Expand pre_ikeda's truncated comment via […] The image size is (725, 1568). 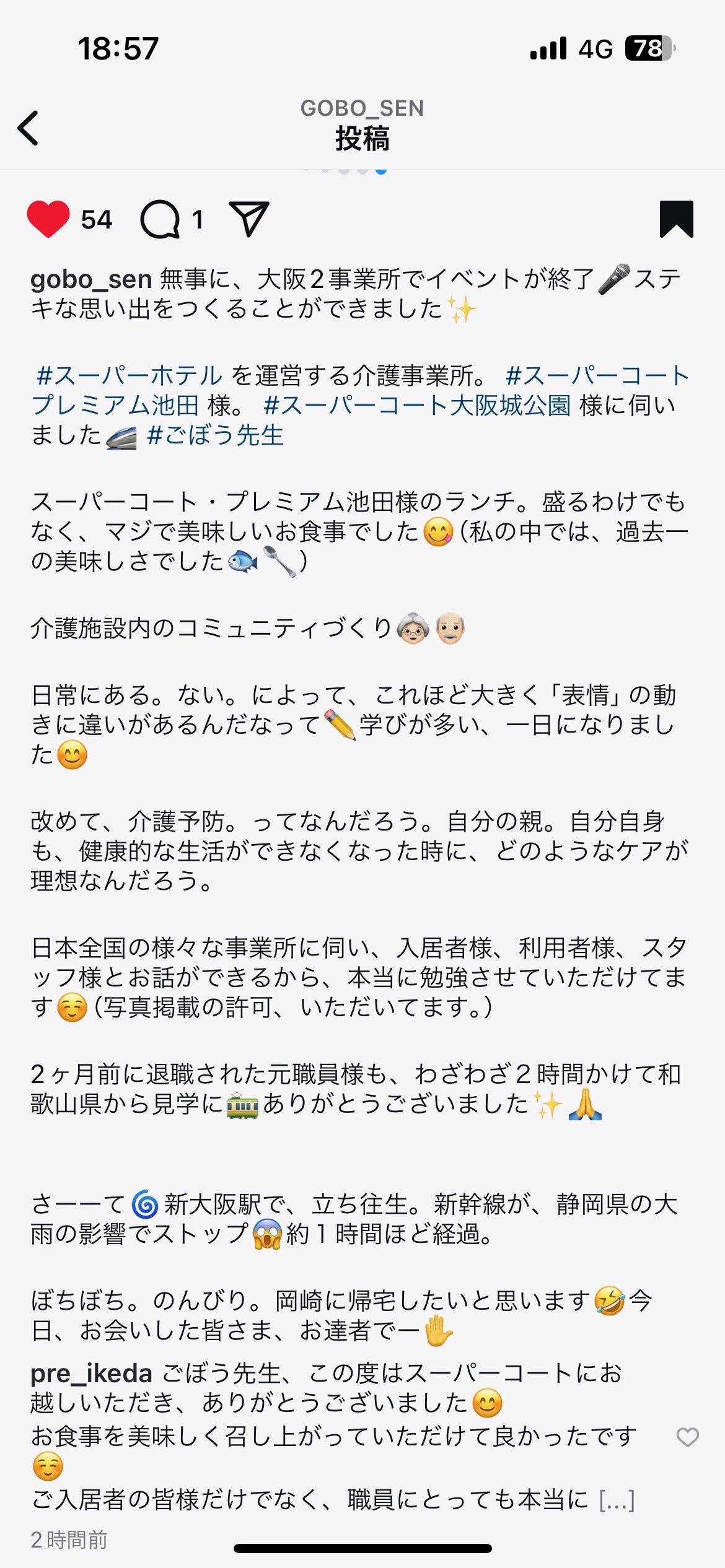[x=617, y=1500]
